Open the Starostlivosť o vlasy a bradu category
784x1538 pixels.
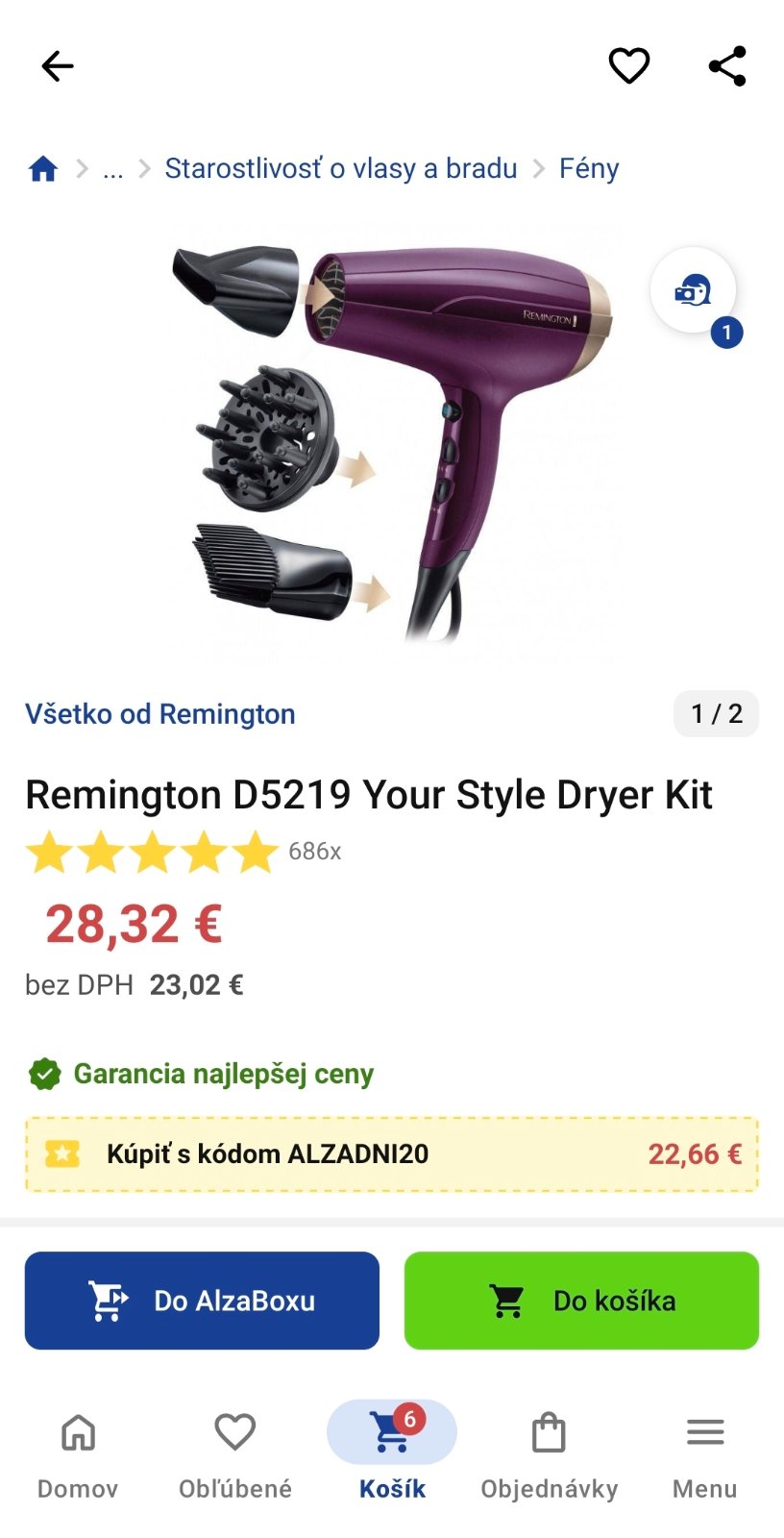pyautogui.click(x=340, y=169)
